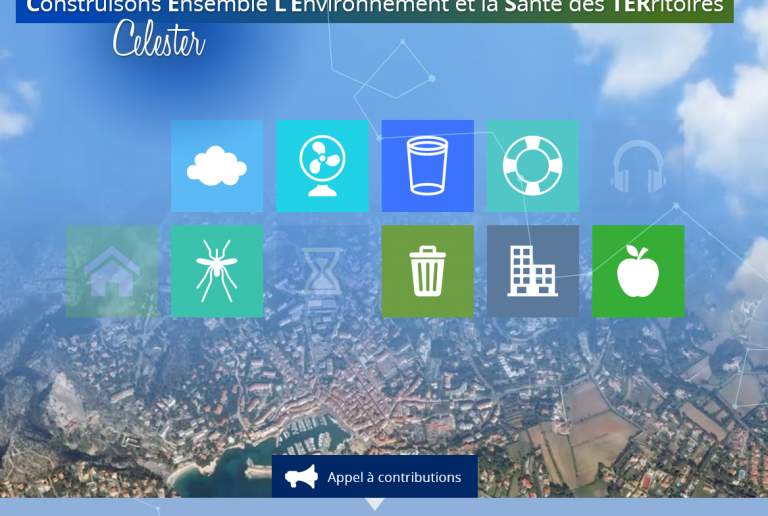Open the water glass tile
The height and width of the screenshot is (516, 768).
(x=427, y=166)
